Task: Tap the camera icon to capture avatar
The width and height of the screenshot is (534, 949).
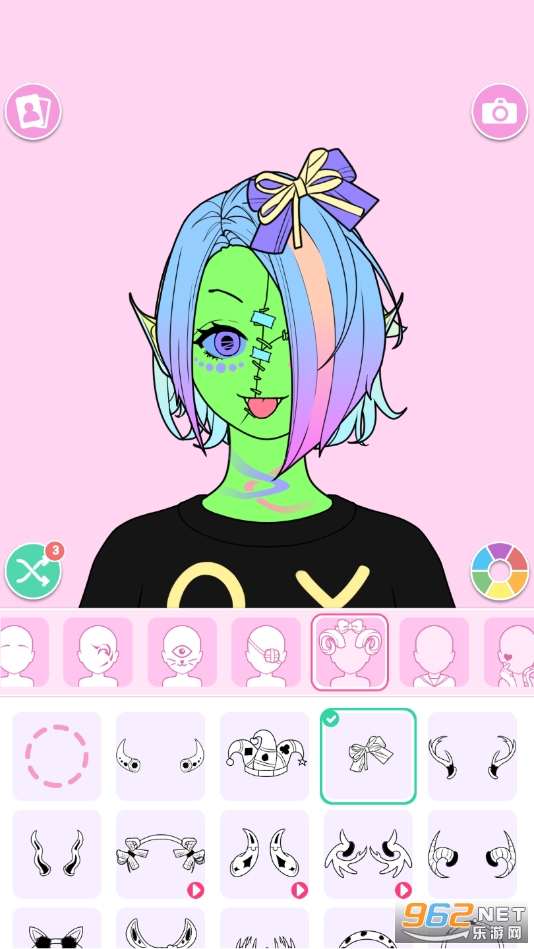Action: click(x=499, y=112)
